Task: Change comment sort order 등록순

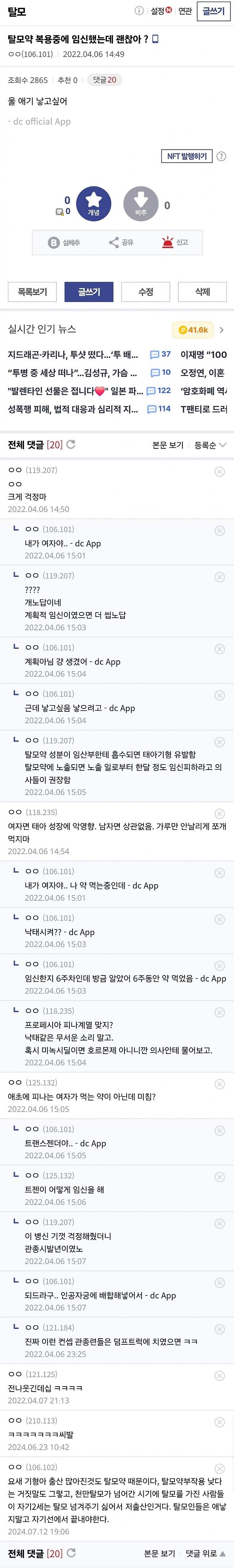Action: [x=210, y=445]
